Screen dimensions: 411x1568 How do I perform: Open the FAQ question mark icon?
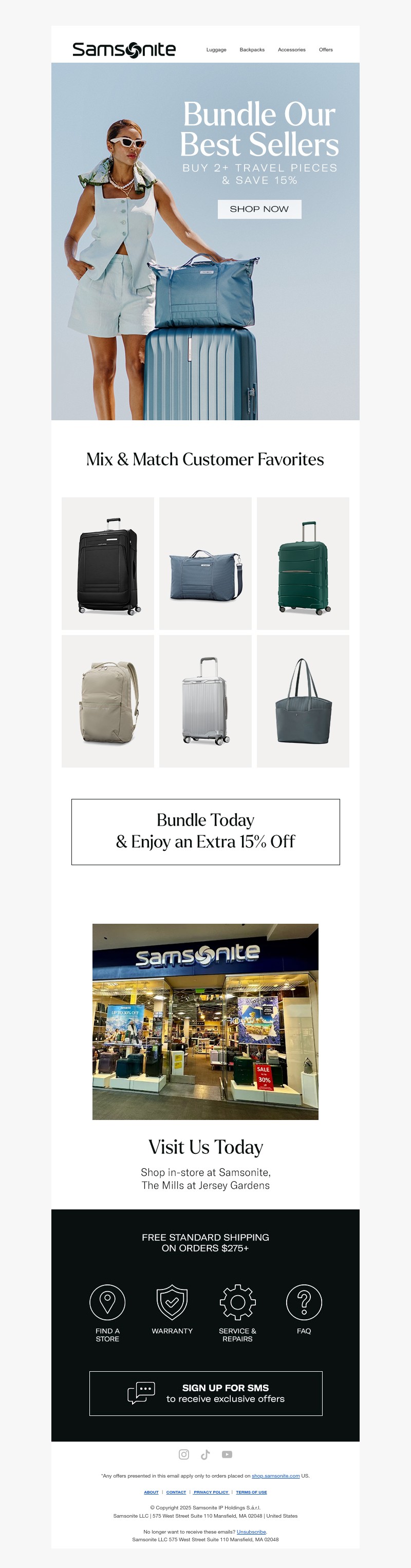coord(304,1302)
